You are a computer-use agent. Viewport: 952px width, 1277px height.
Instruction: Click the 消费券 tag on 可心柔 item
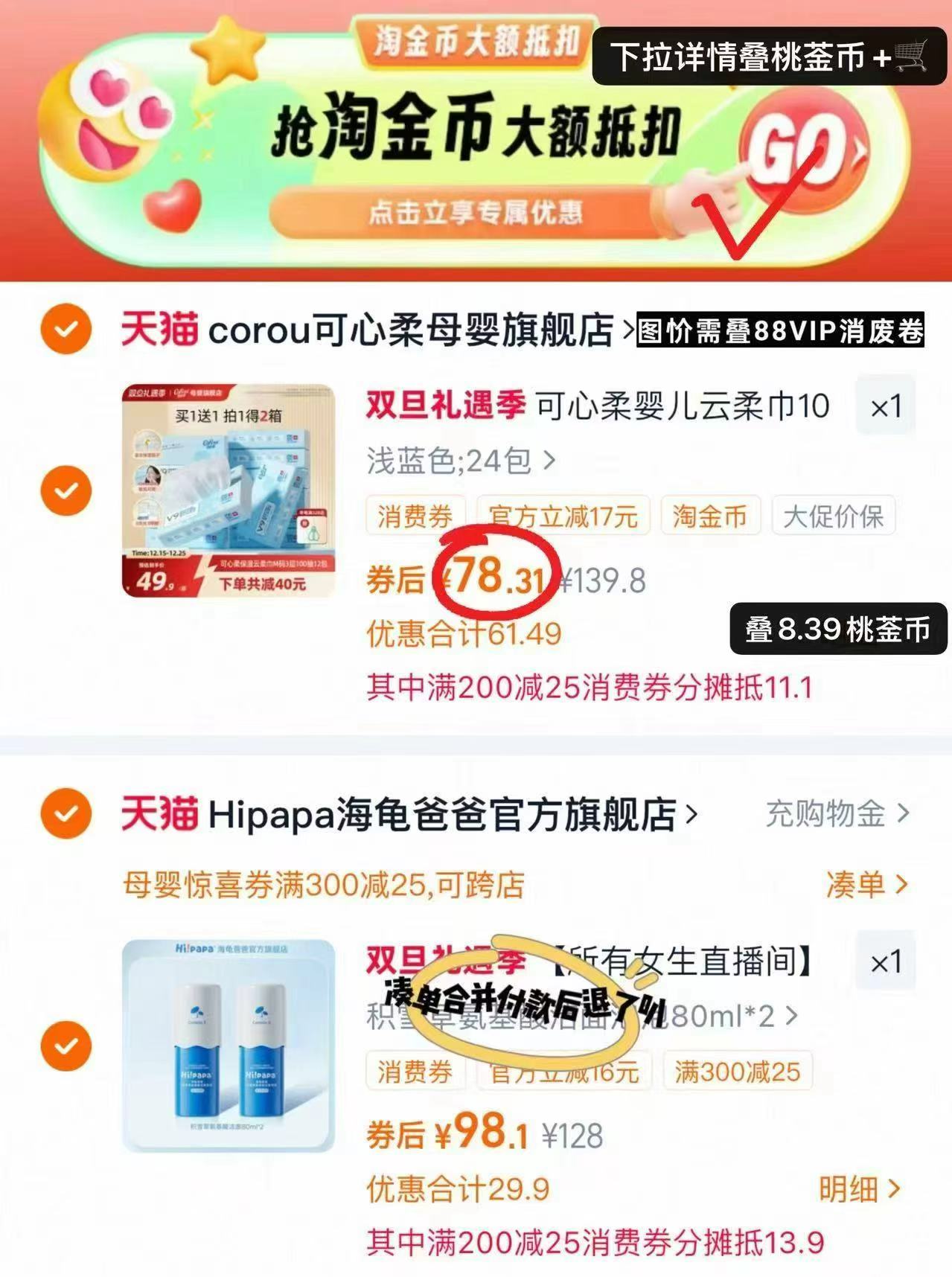[415, 516]
